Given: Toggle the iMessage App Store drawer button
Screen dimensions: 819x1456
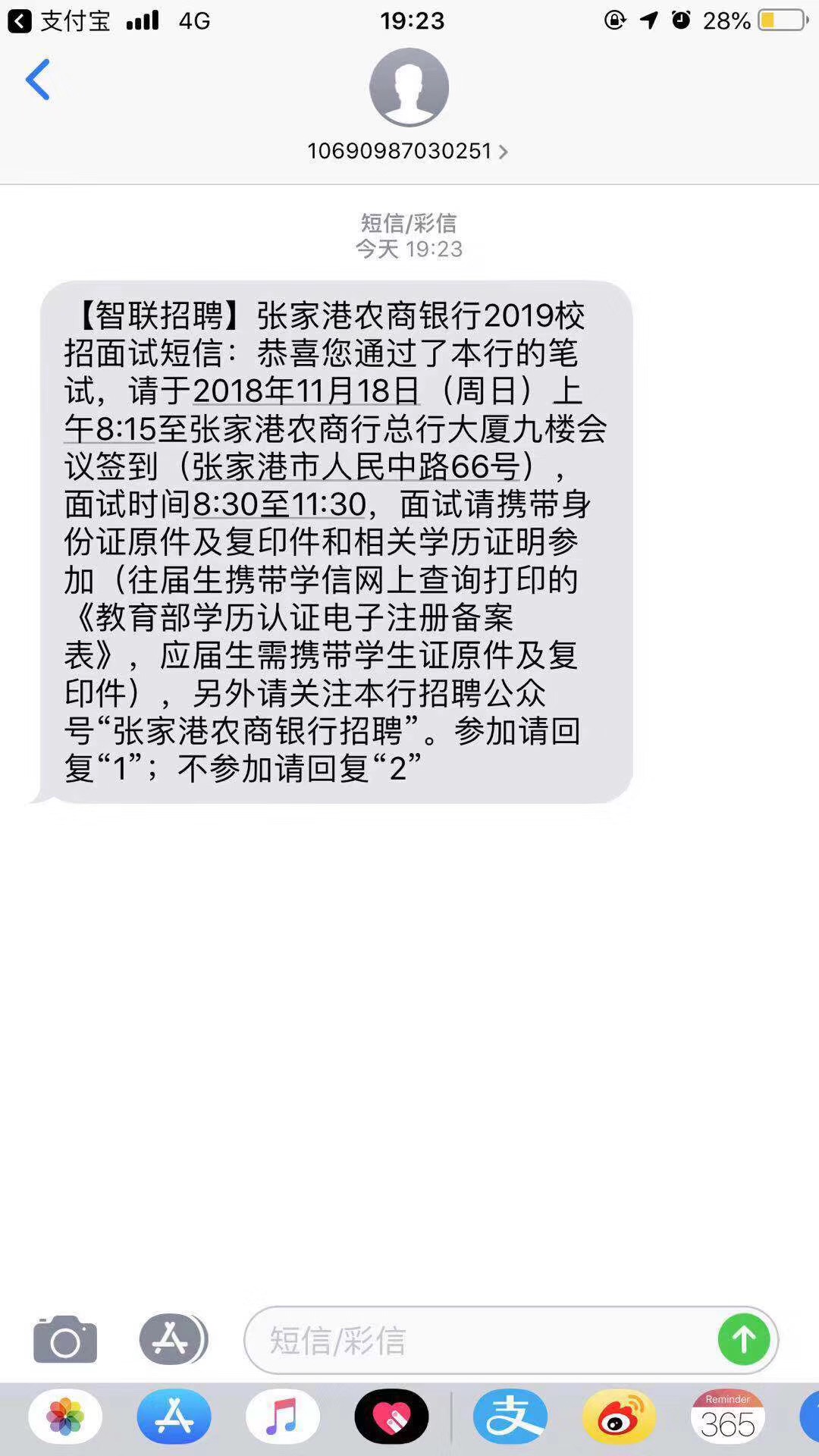Looking at the screenshot, I should coord(172,1340).
